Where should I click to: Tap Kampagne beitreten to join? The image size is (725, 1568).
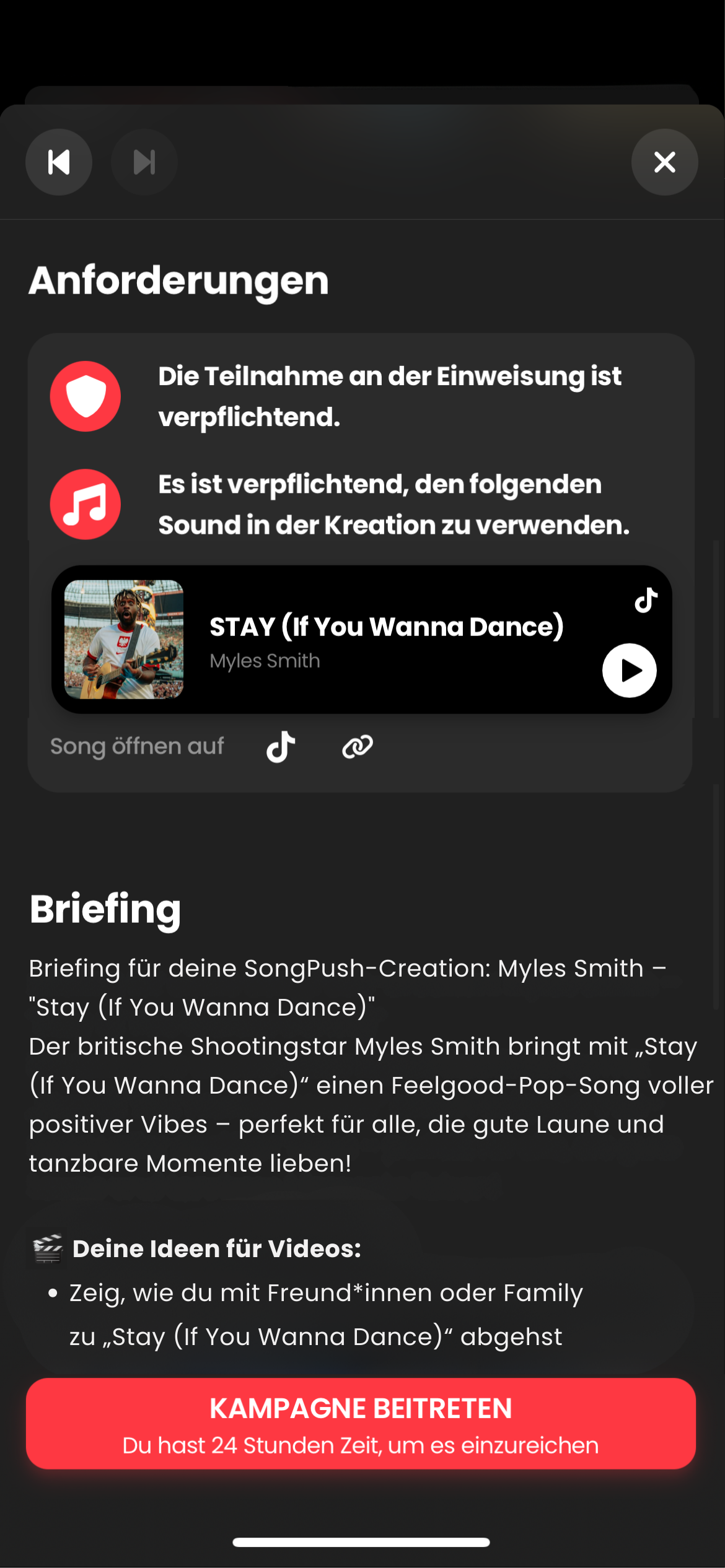[361, 1423]
